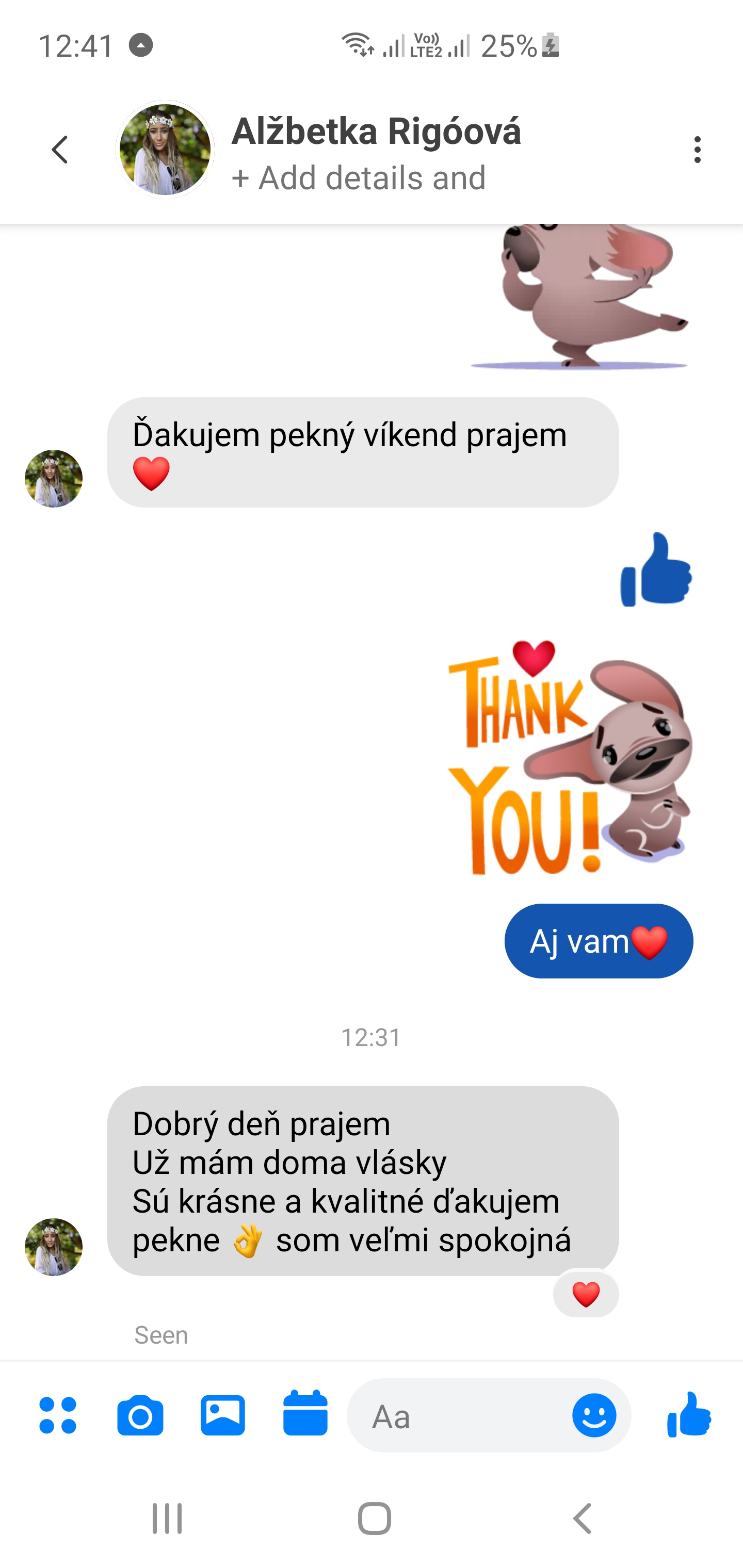Open the photo gallery picker
This screenshot has height=1568, width=743.
click(x=223, y=1415)
